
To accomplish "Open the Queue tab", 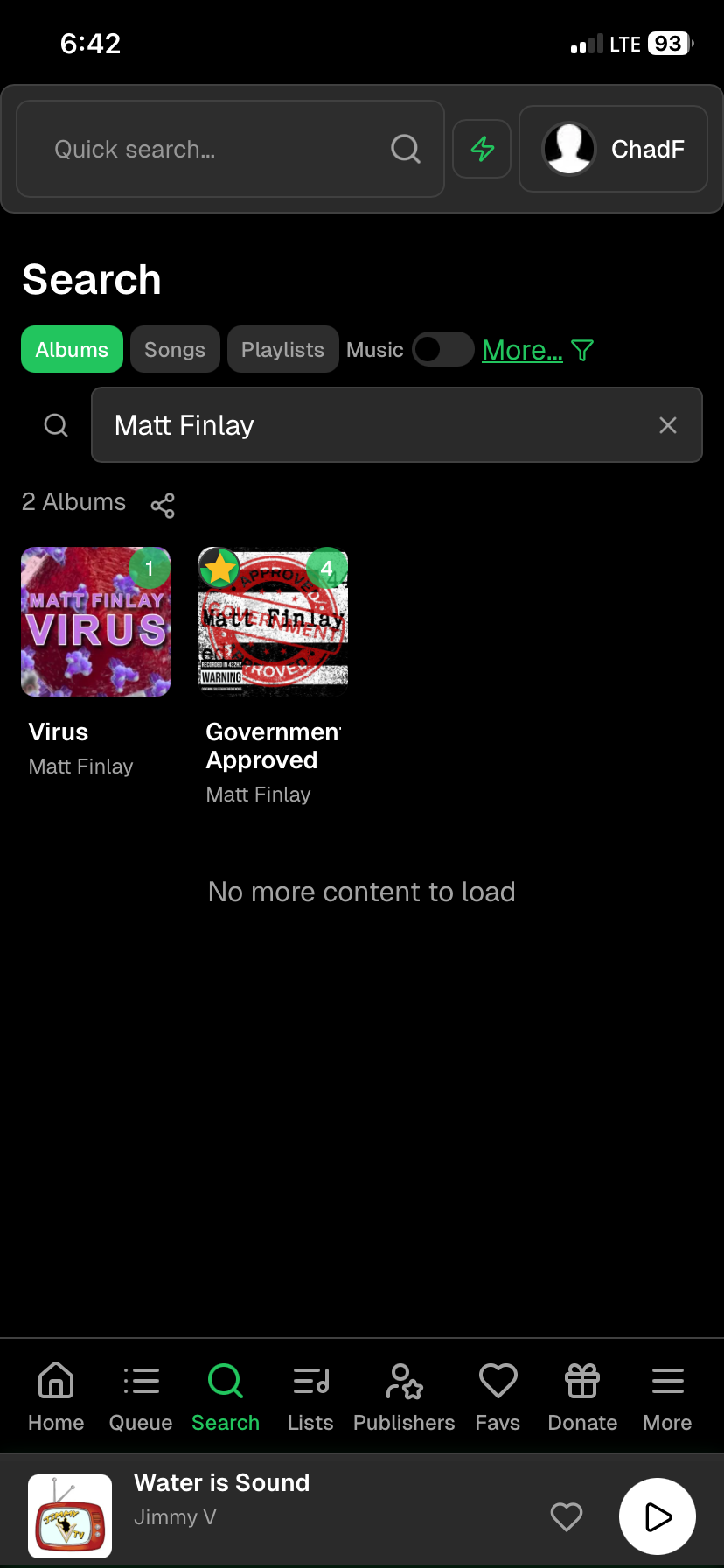I will [141, 1396].
